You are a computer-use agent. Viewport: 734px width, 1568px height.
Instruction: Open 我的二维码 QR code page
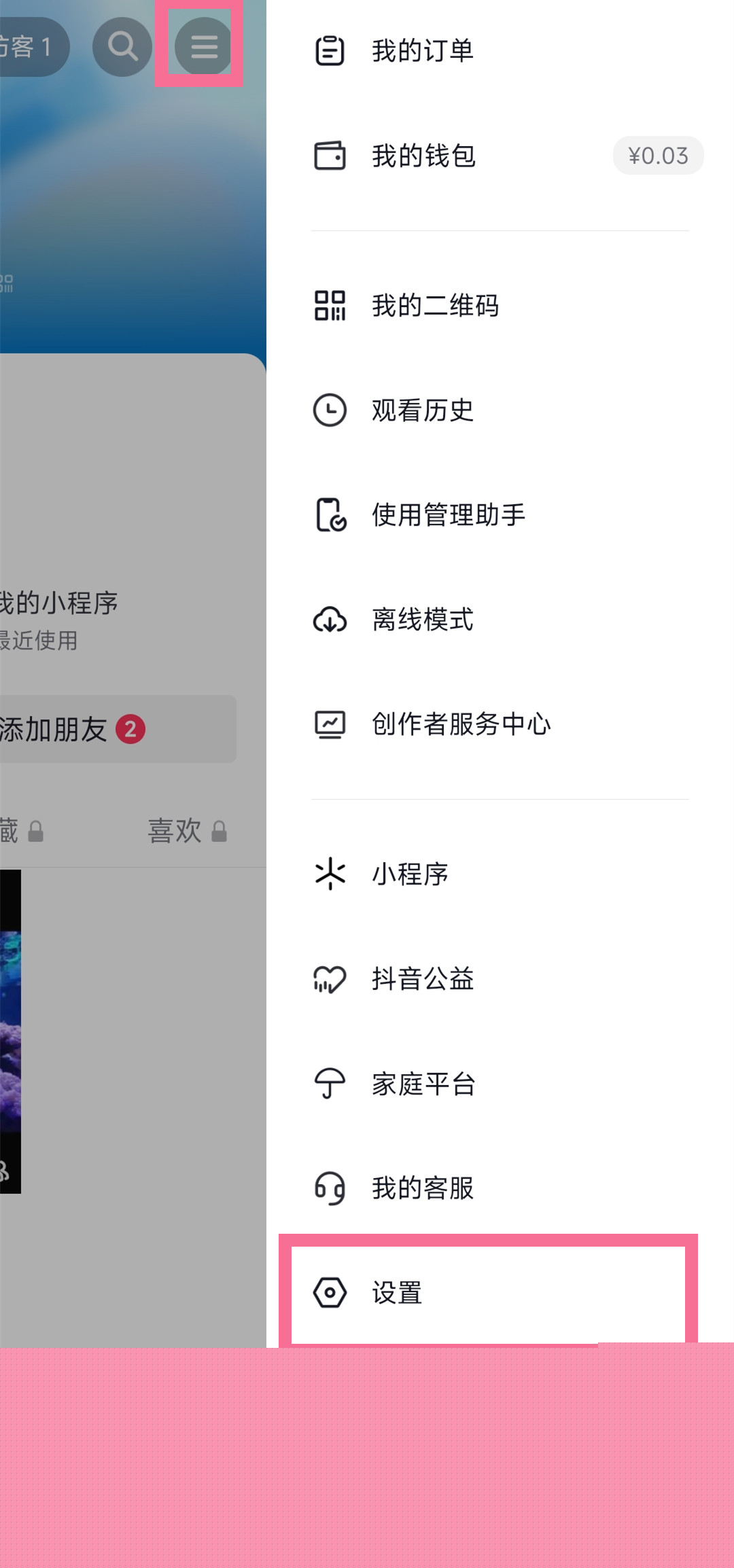point(500,305)
